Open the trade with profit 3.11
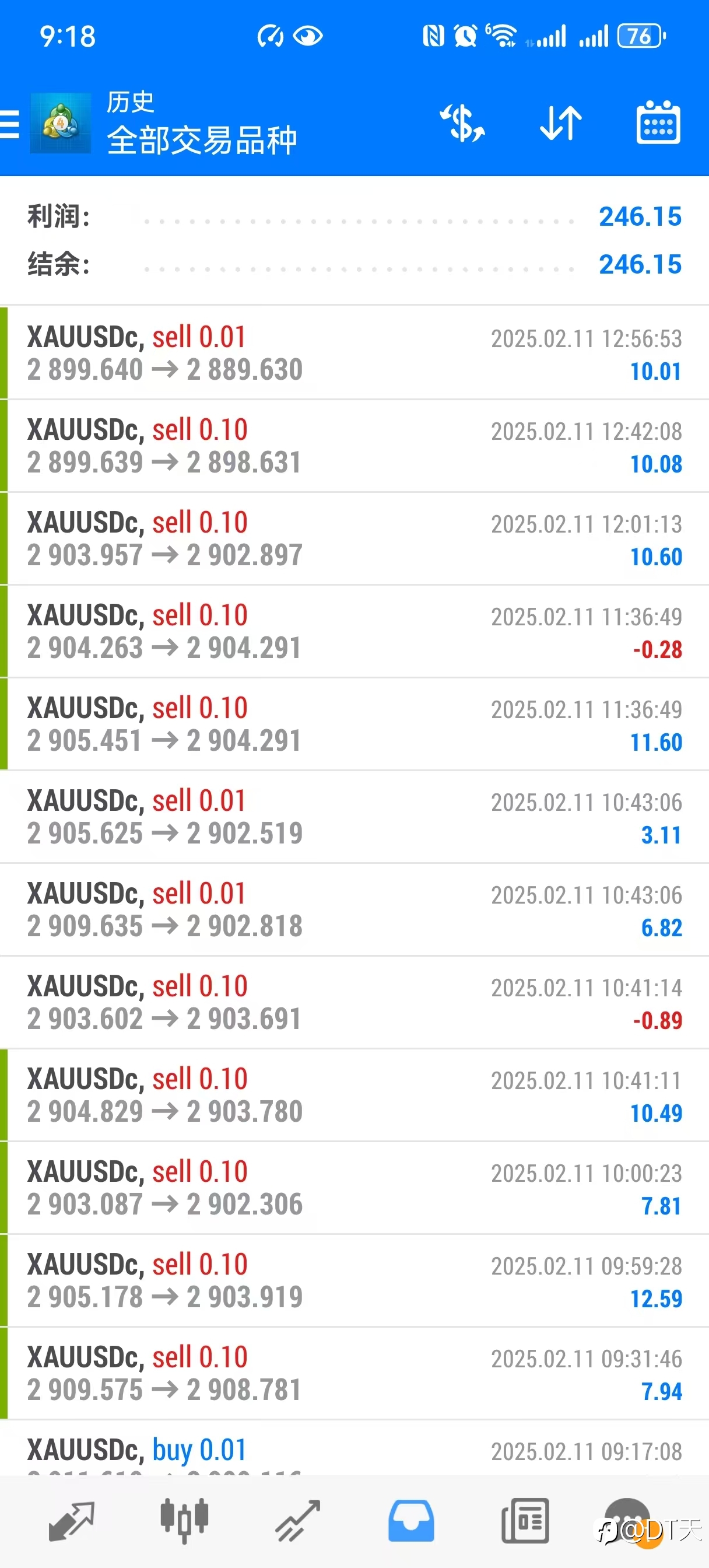The width and height of the screenshot is (709, 1568). point(354,817)
